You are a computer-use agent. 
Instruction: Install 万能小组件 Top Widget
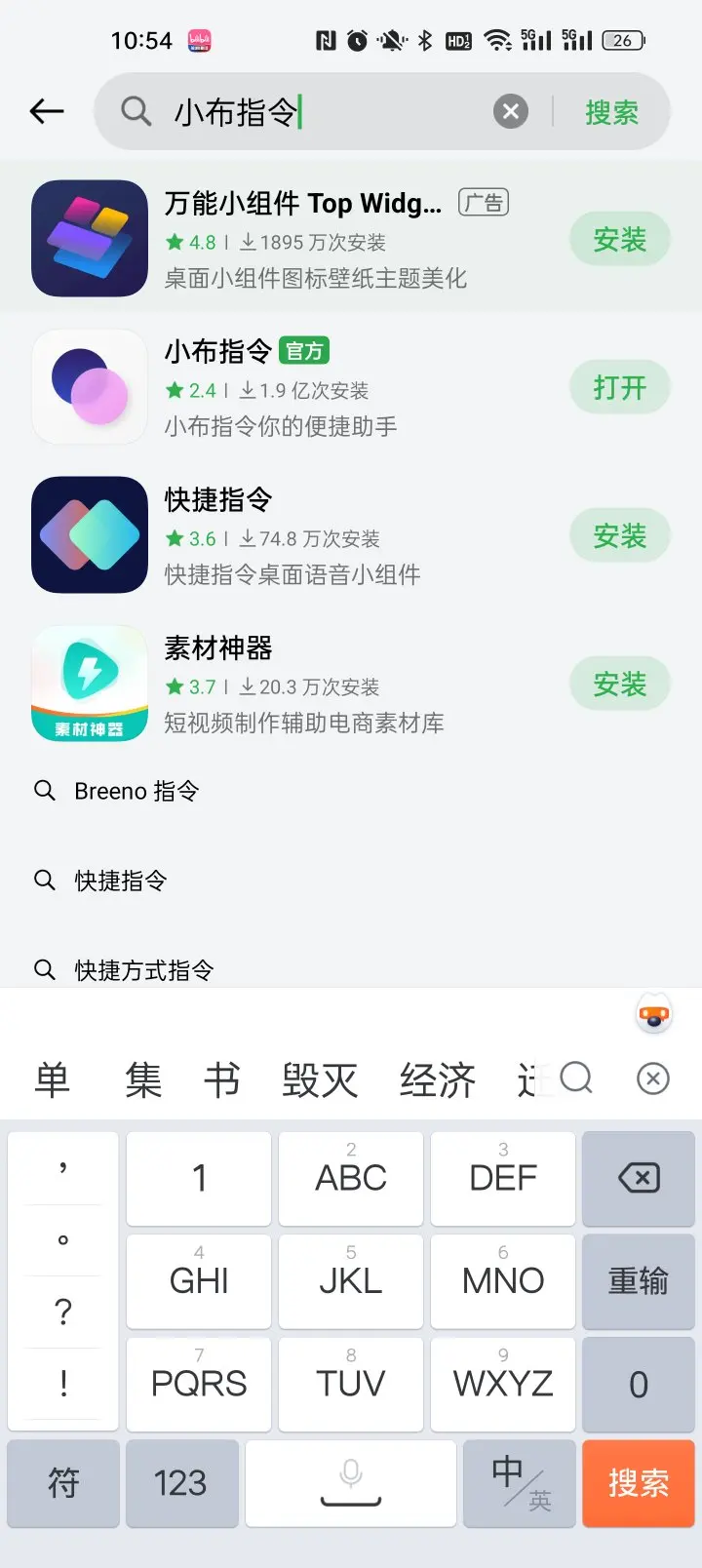619,239
